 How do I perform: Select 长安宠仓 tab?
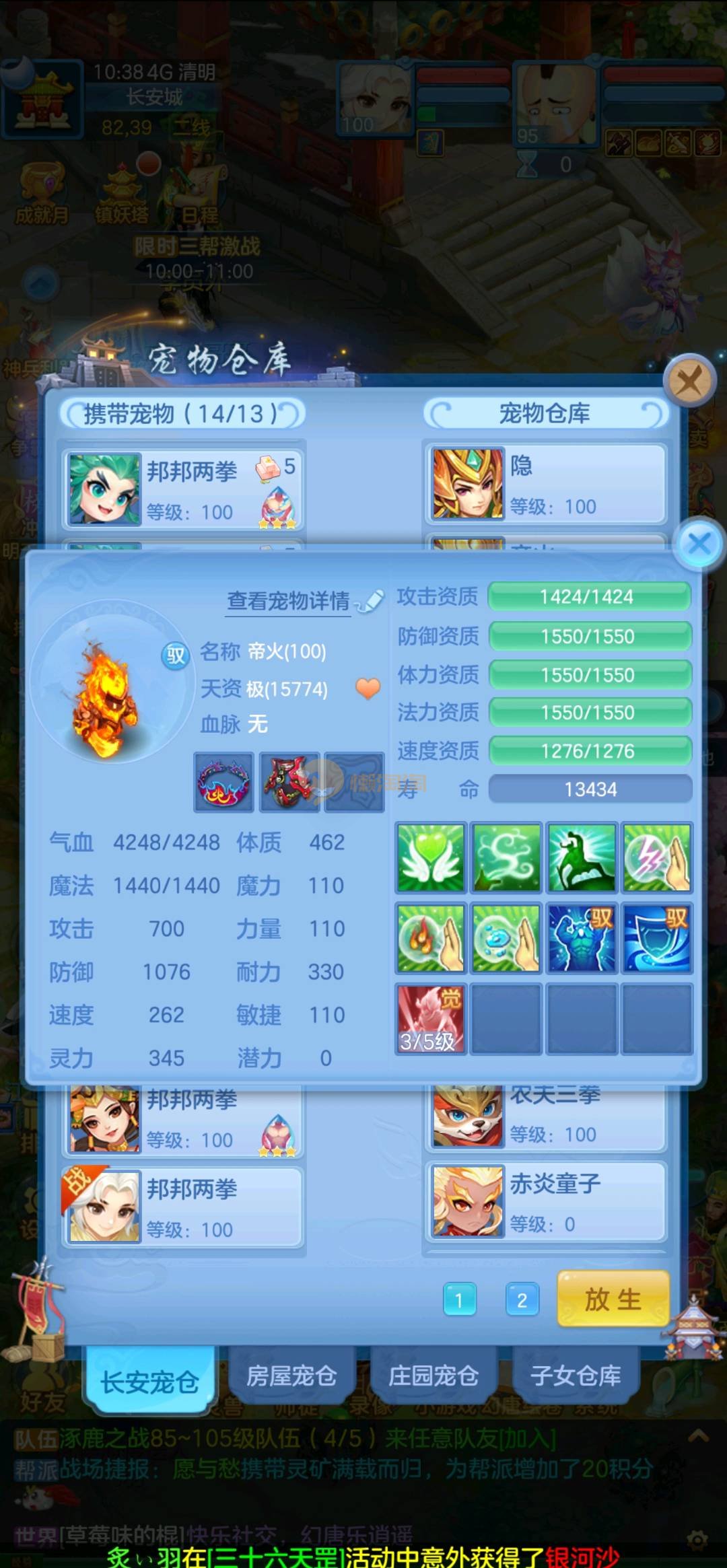click(x=149, y=1382)
